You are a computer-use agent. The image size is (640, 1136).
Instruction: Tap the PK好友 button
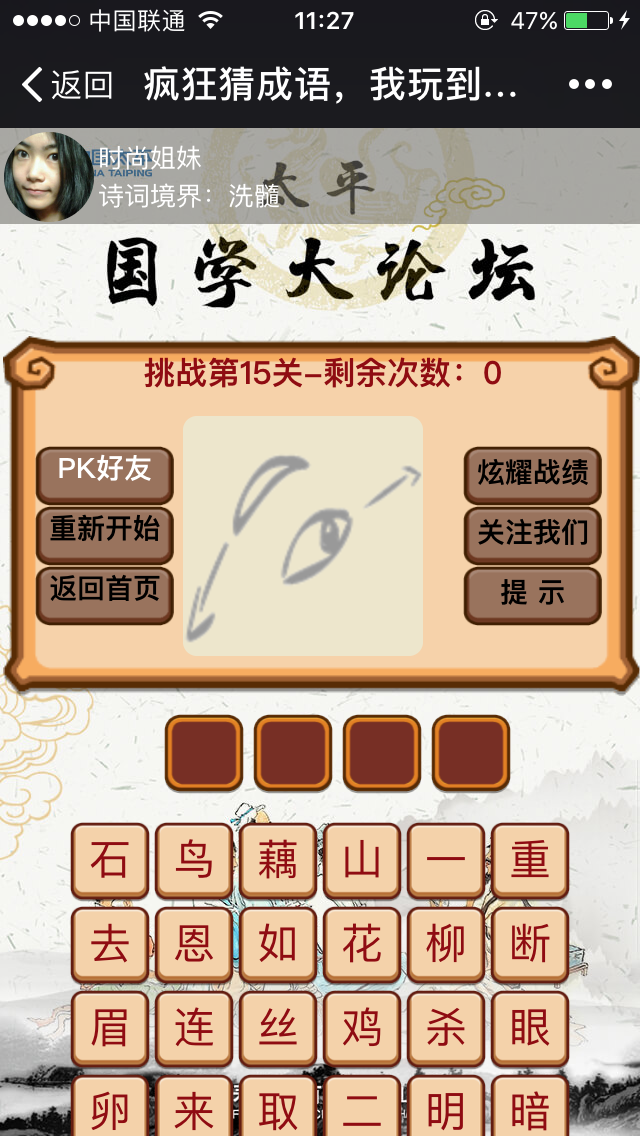[105, 472]
